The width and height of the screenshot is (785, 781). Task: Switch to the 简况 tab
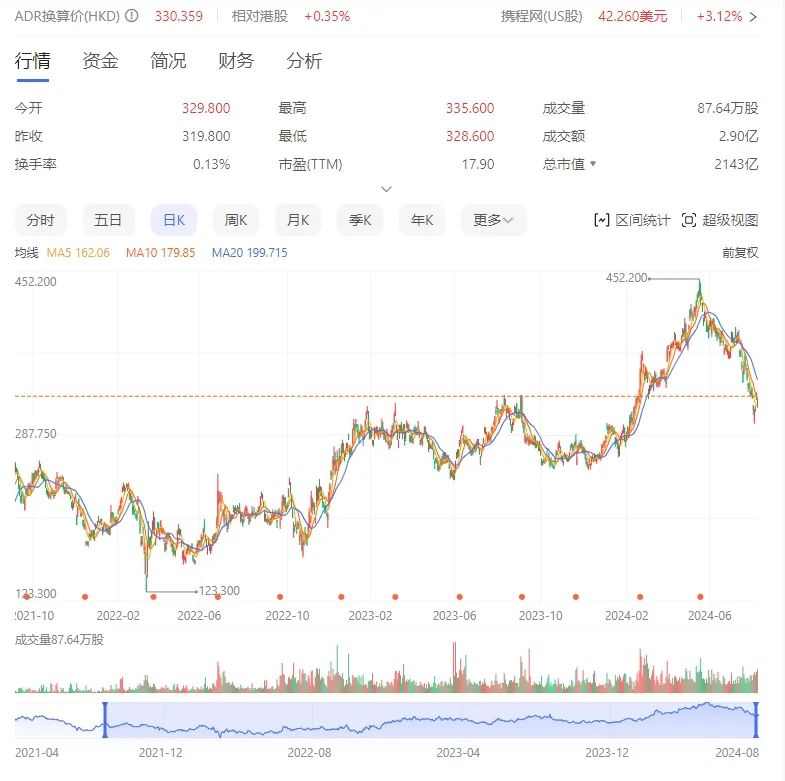pyautogui.click(x=168, y=61)
